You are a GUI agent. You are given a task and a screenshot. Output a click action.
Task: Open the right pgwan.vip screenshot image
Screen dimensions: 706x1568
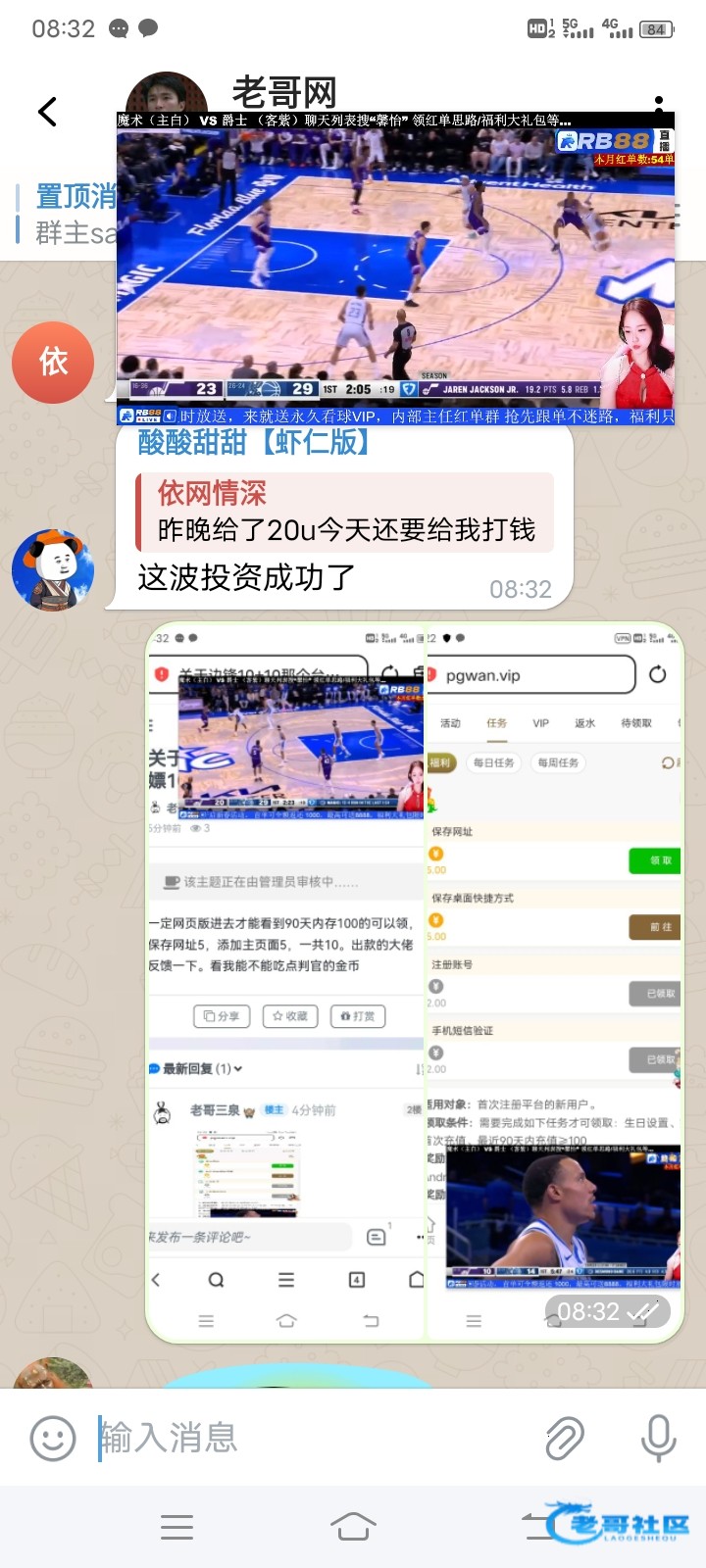coord(554,980)
